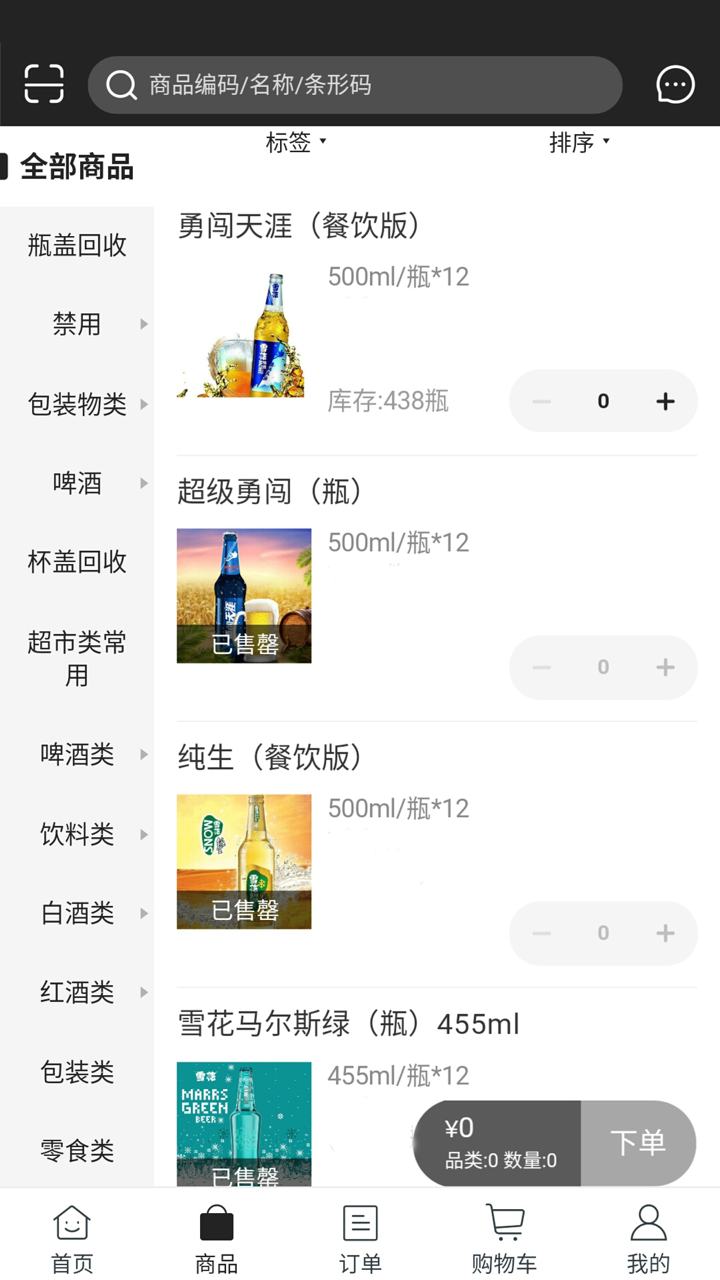Increase 勇闯天涯 quantity with plus button
720x1280 pixels.
tap(664, 401)
